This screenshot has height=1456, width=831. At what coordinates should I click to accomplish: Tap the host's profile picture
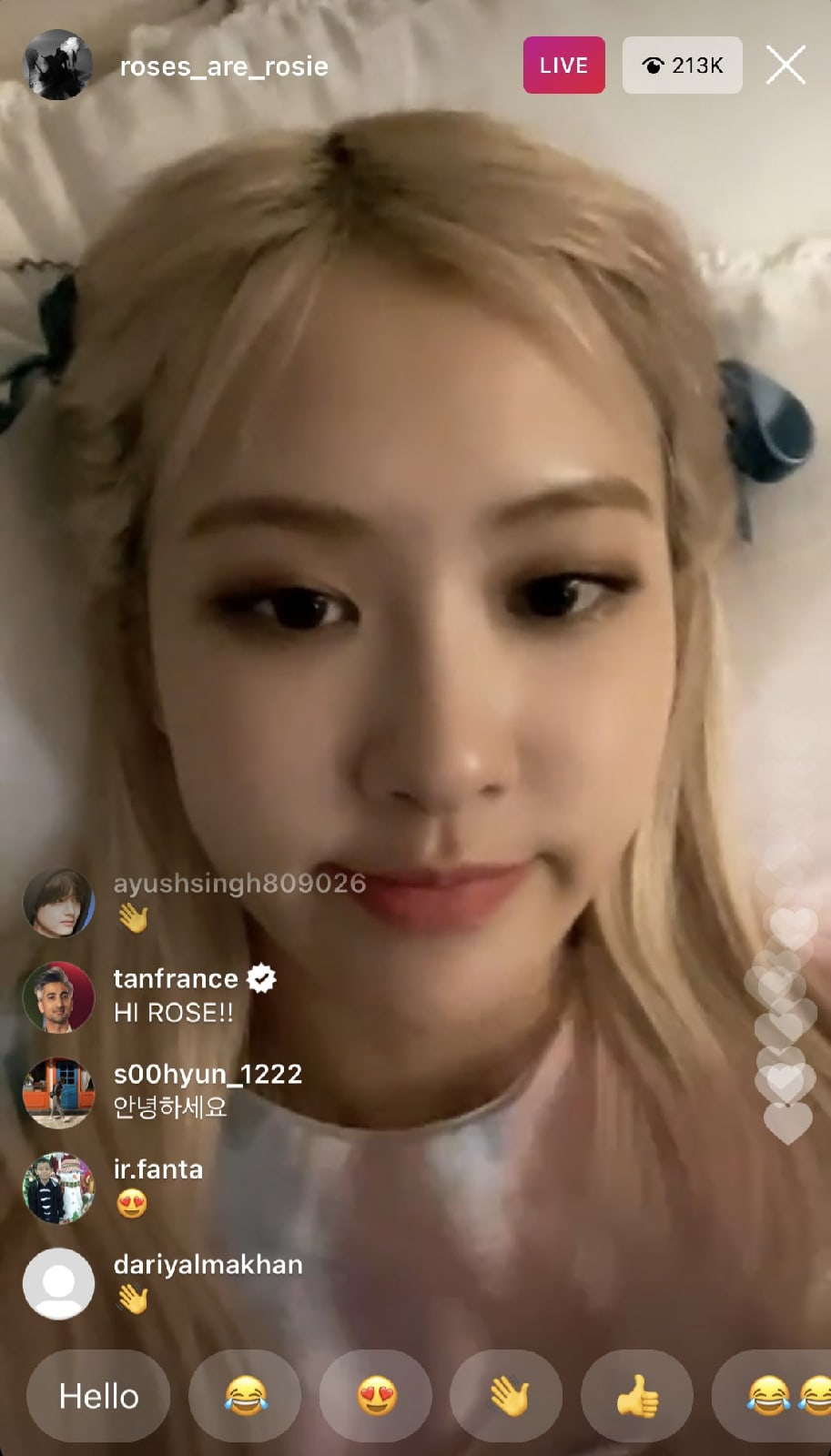point(57,66)
